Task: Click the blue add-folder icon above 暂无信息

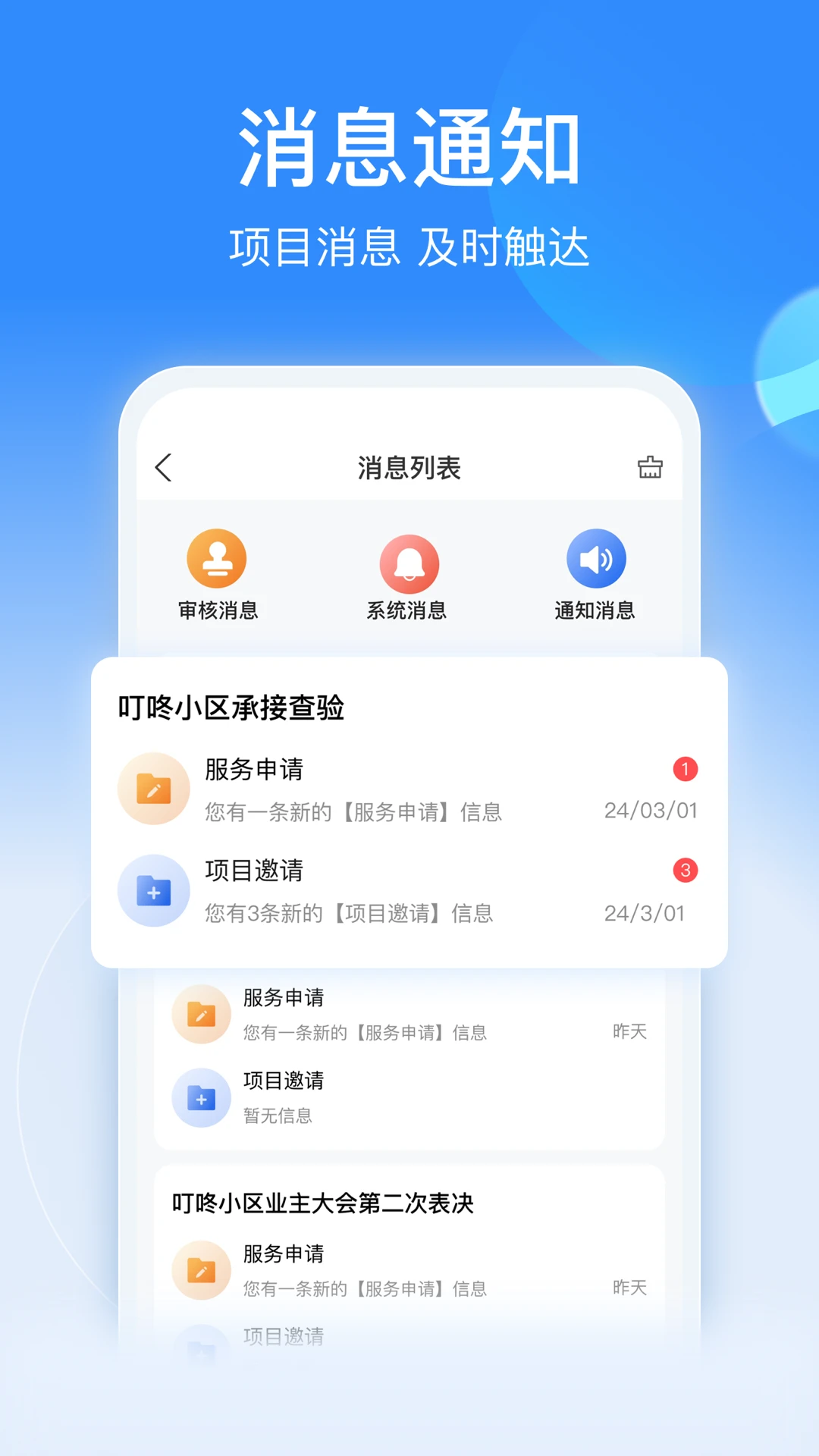Action: 201,1097
